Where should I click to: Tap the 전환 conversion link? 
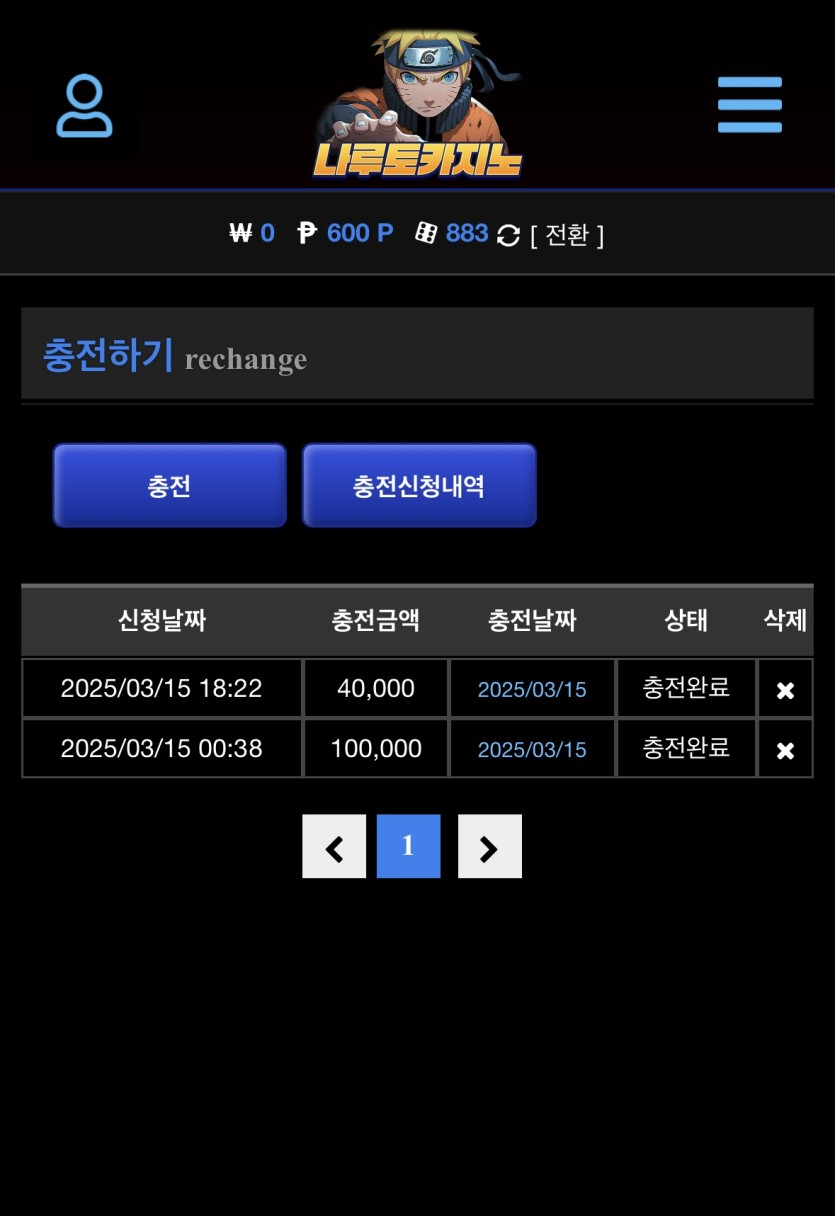[567, 235]
